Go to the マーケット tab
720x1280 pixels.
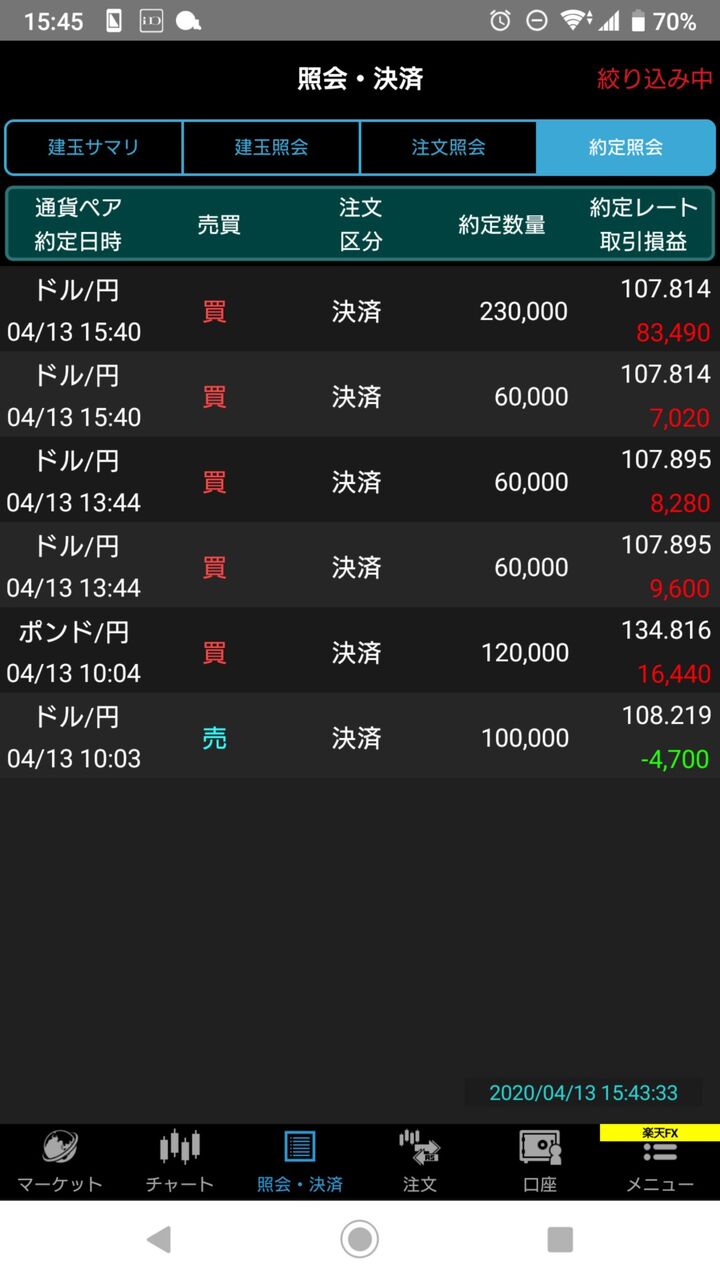[x=60, y=1162]
